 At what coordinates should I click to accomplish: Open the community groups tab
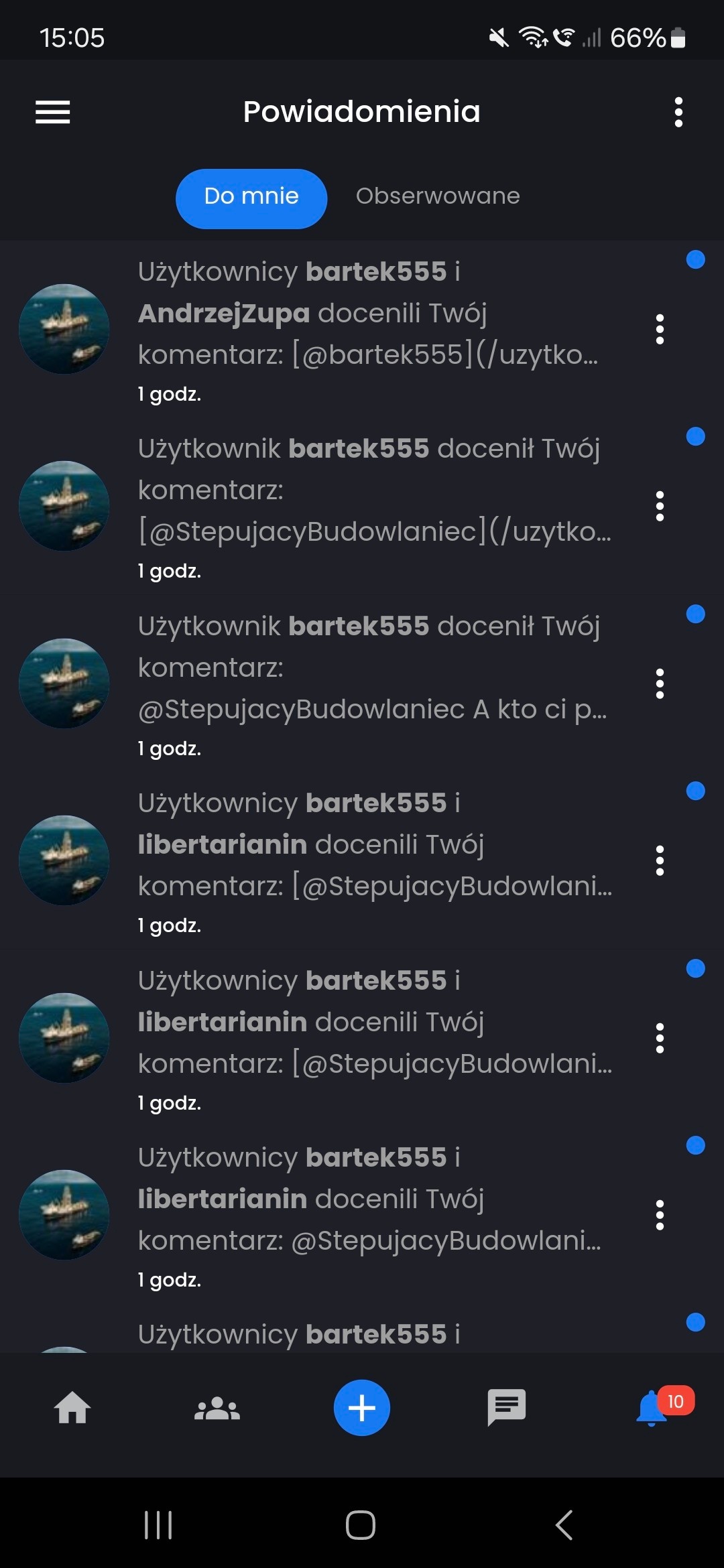click(217, 1407)
